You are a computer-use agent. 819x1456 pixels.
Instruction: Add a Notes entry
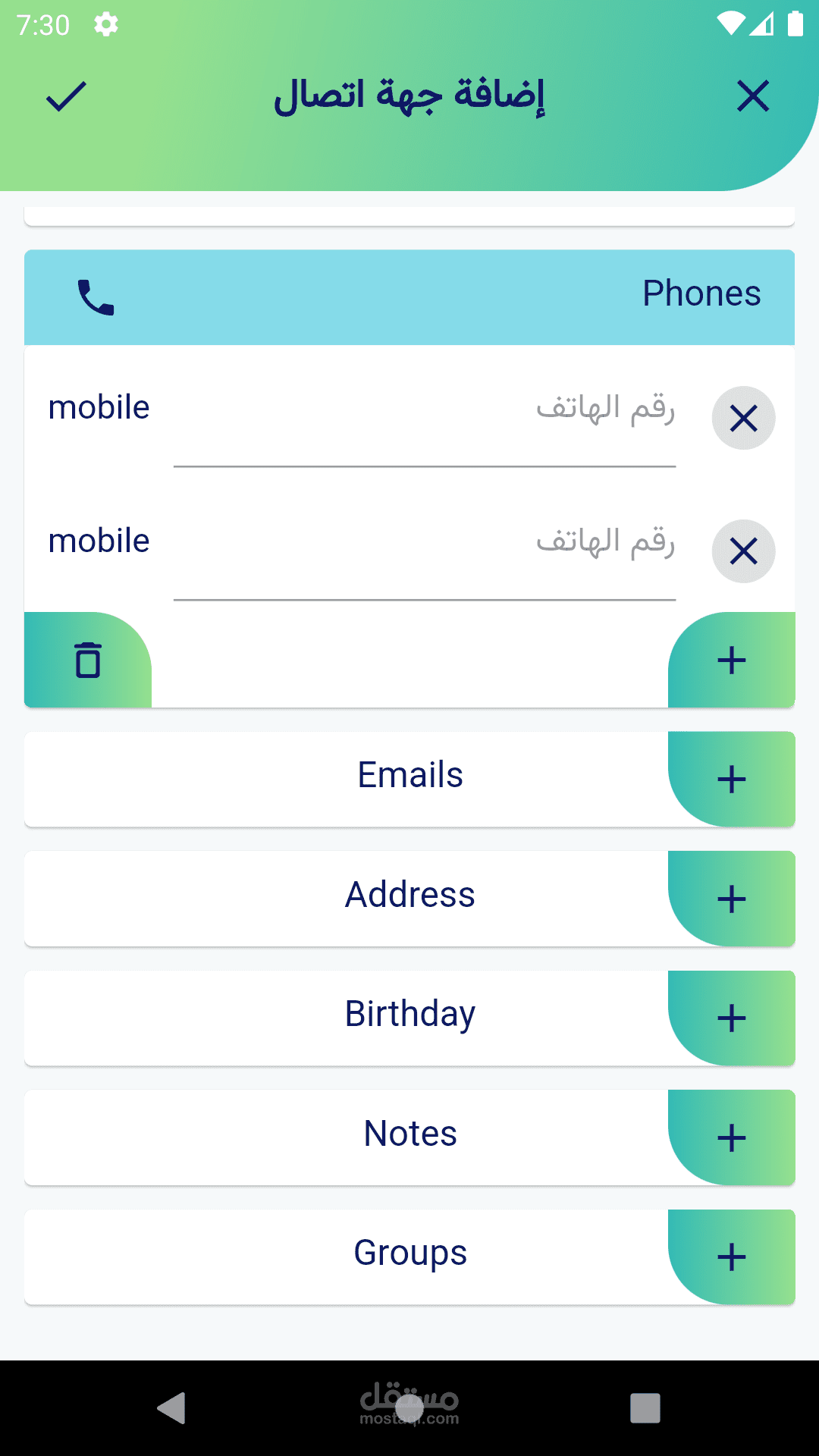coord(732,1137)
